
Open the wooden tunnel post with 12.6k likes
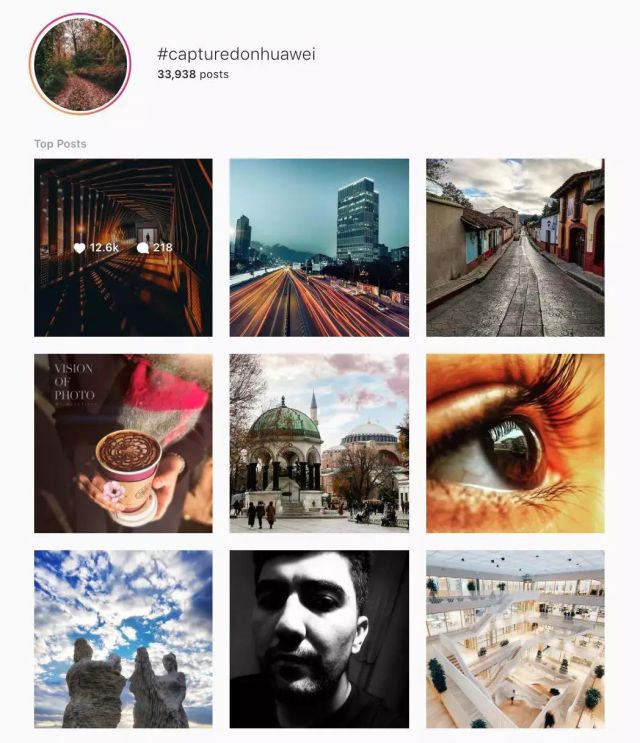pyautogui.click(x=123, y=247)
